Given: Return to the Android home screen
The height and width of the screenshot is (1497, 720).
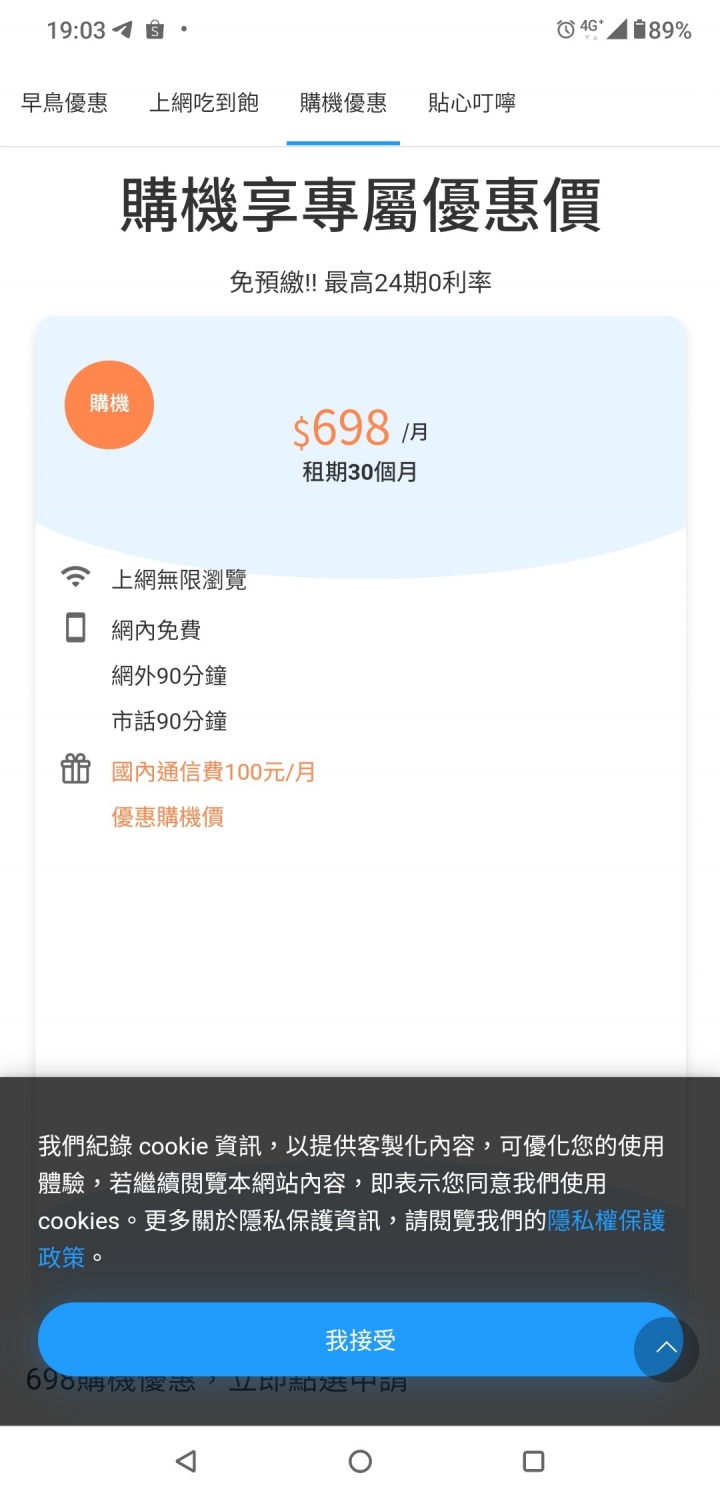Looking at the screenshot, I should click(x=360, y=1461).
